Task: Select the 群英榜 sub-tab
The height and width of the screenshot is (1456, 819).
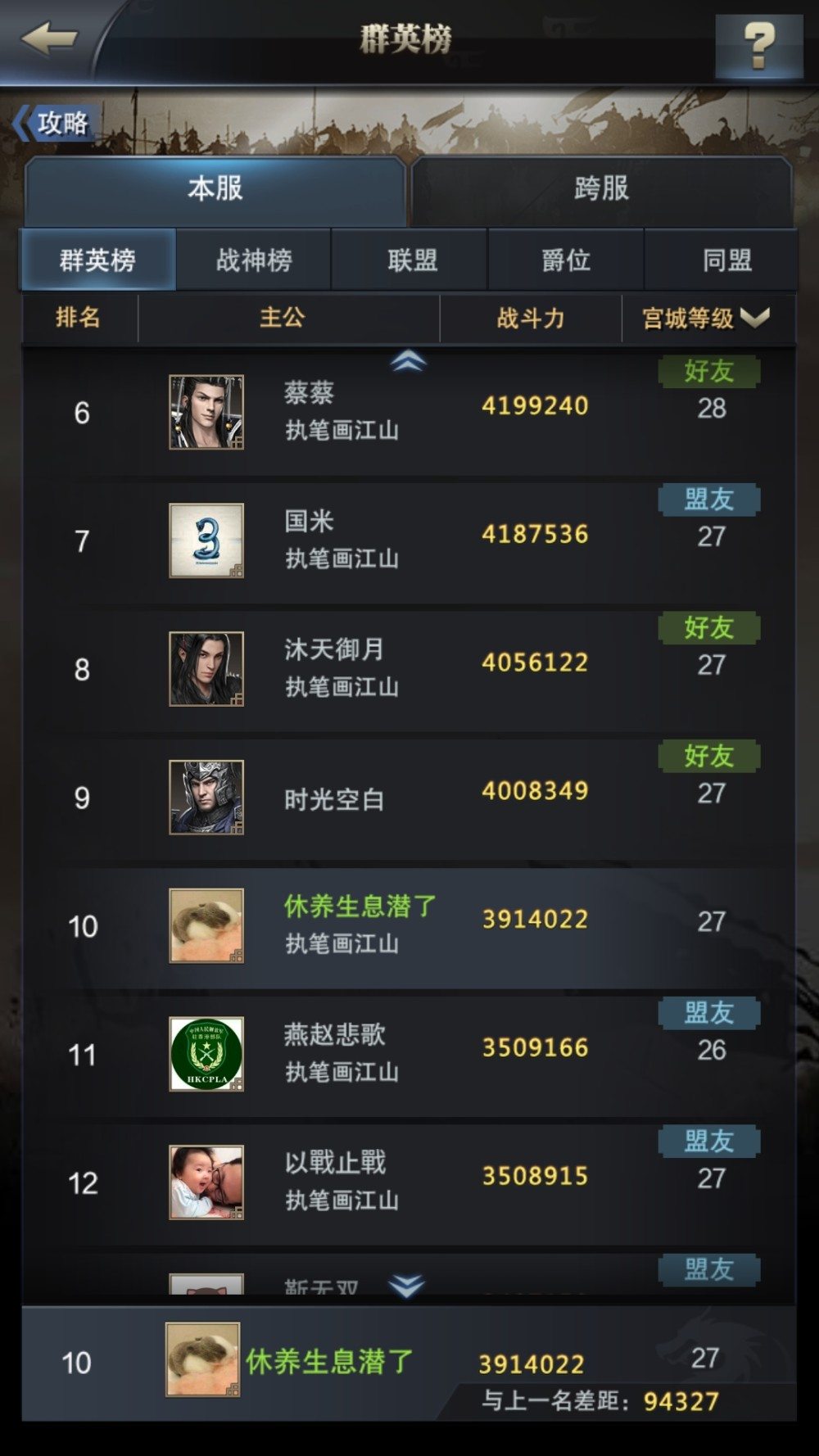Action: click(97, 260)
